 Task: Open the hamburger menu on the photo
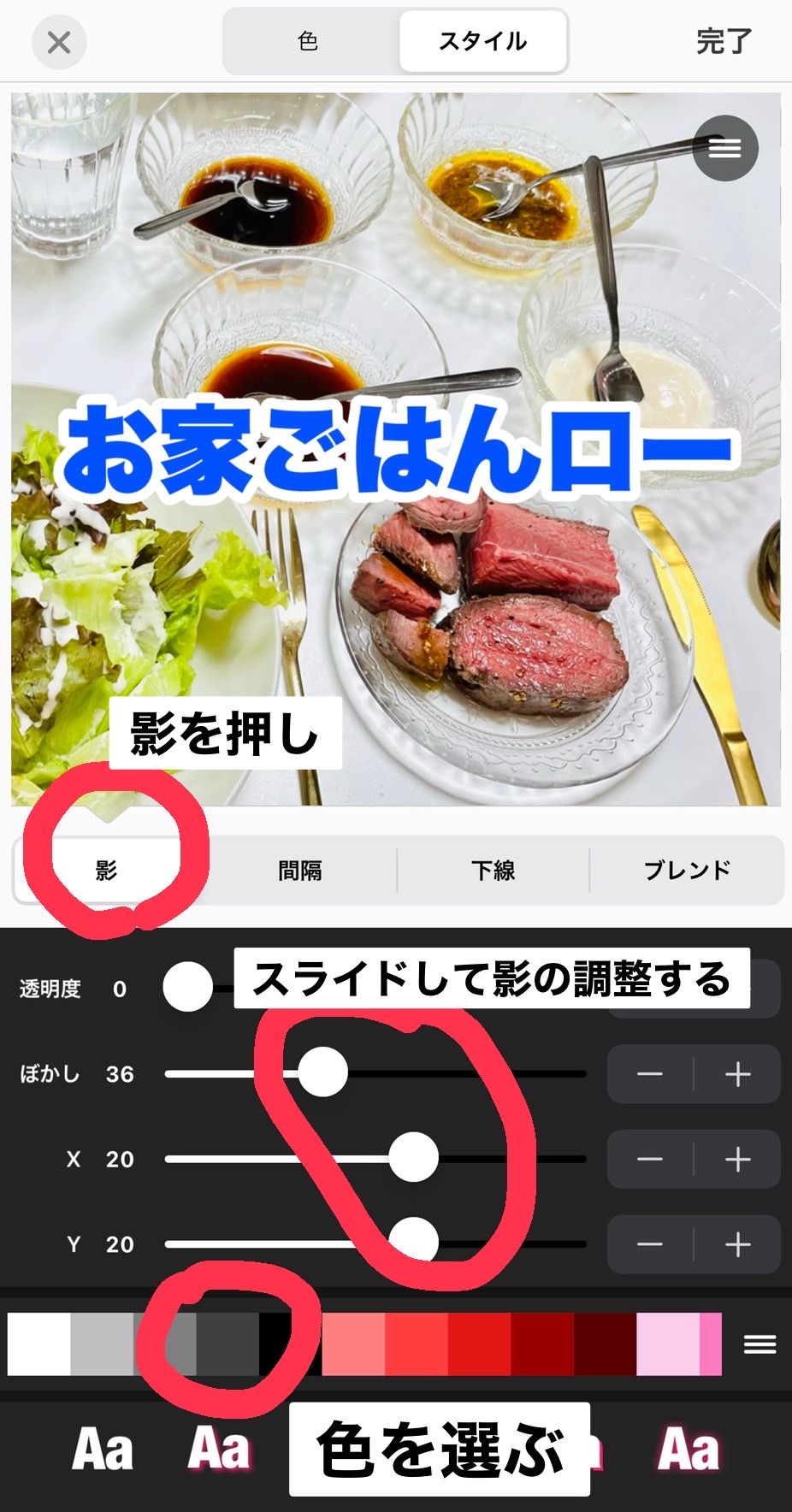pyautogui.click(x=725, y=148)
